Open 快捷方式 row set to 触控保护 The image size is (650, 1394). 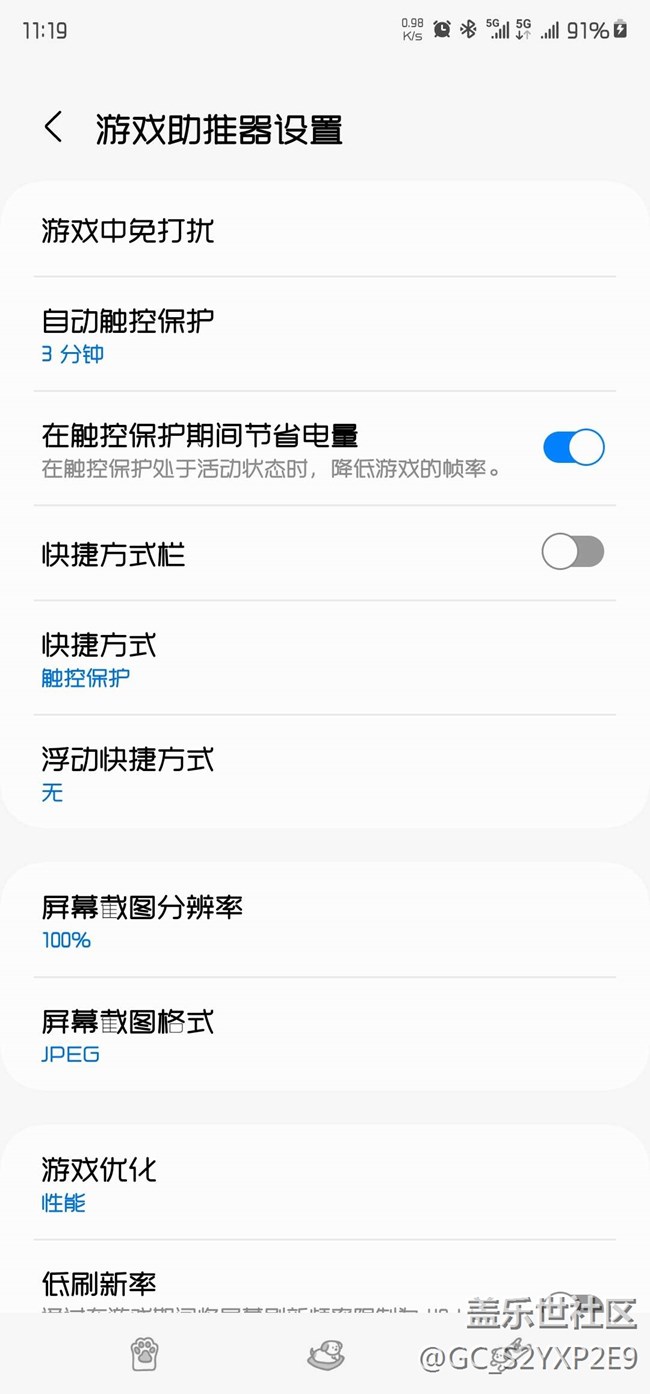point(325,658)
